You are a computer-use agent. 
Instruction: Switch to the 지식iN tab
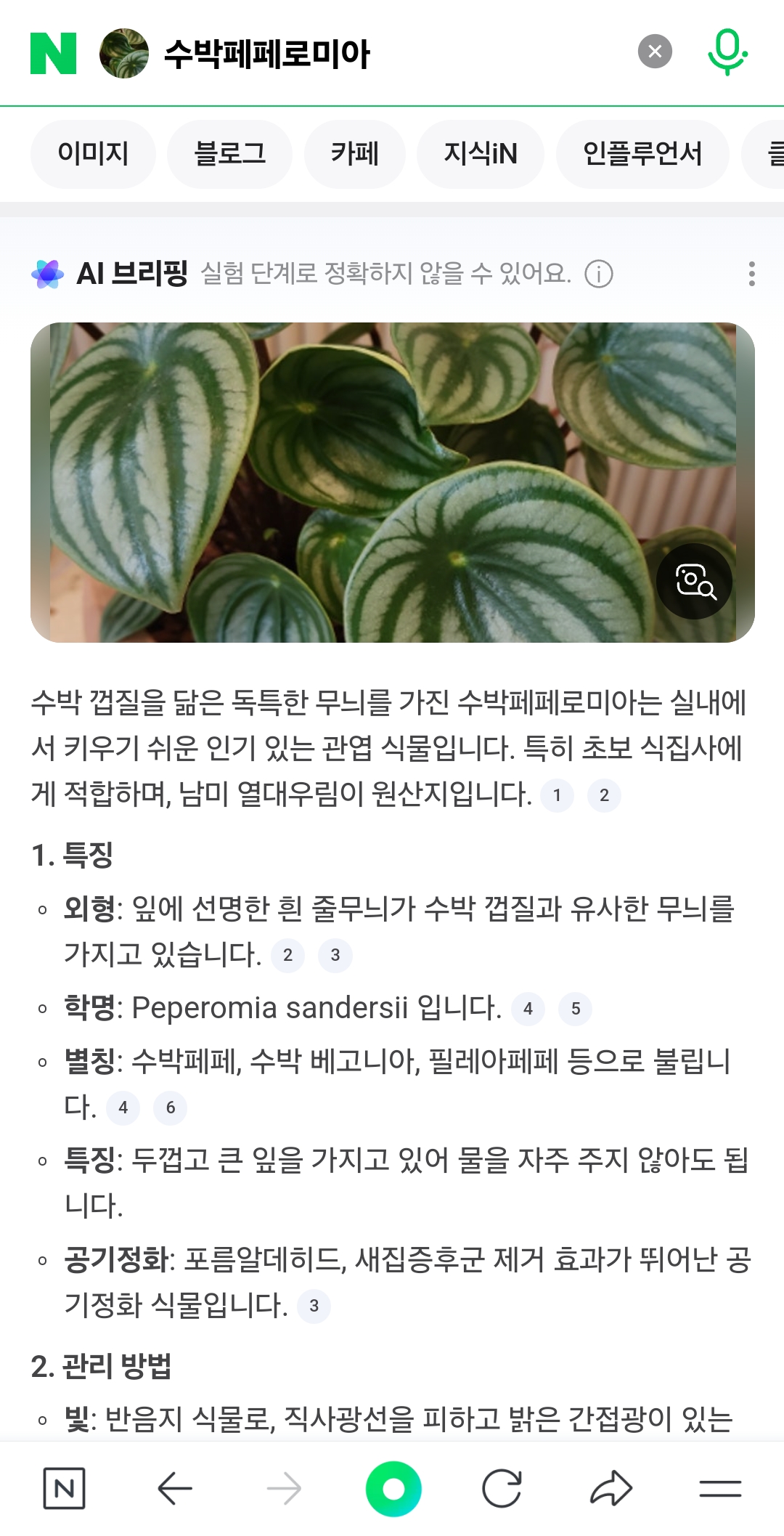coord(480,154)
